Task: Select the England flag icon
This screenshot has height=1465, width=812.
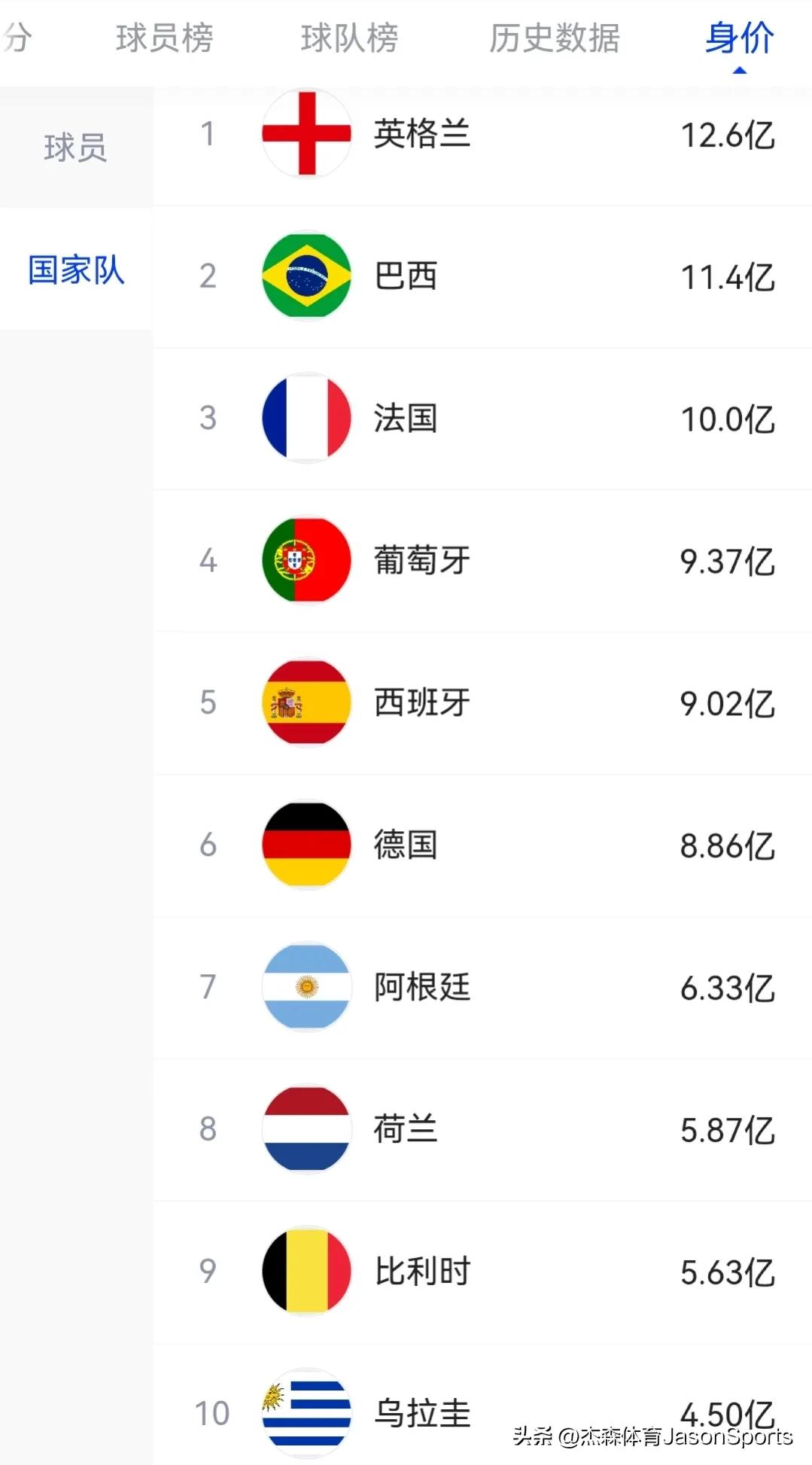Action: pyautogui.click(x=306, y=136)
